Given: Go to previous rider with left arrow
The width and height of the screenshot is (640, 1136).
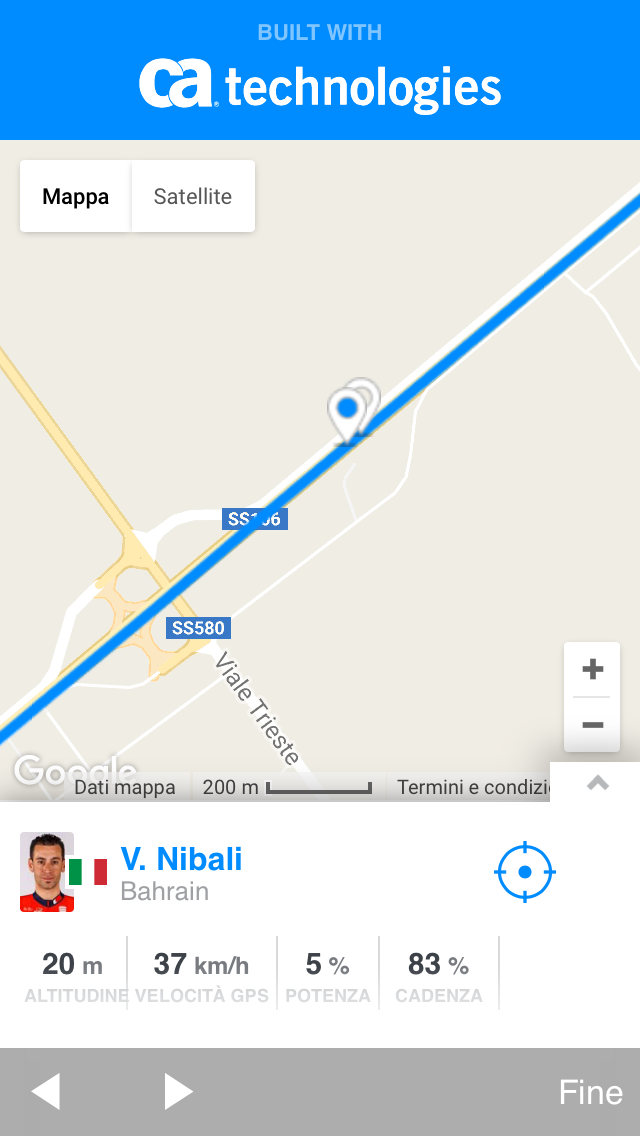Looking at the screenshot, I should pyautogui.click(x=46, y=1091).
